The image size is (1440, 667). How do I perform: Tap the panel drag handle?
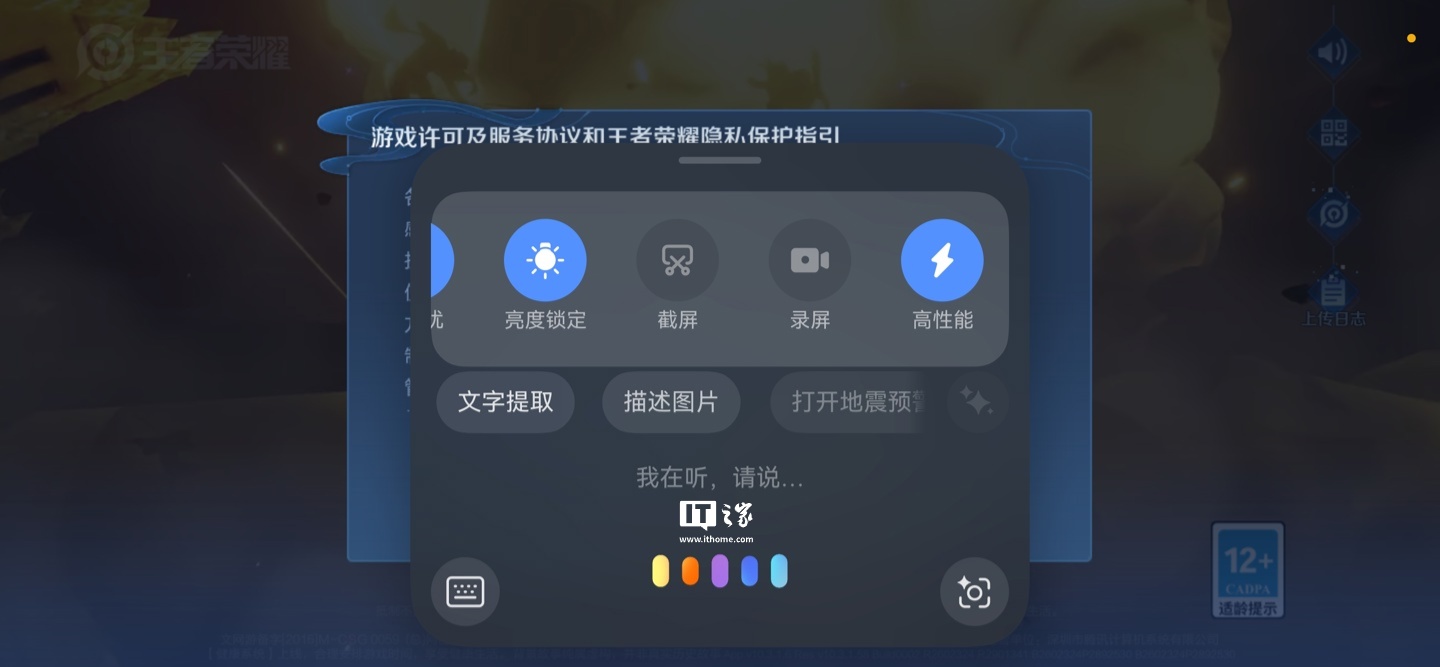(720, 160)
